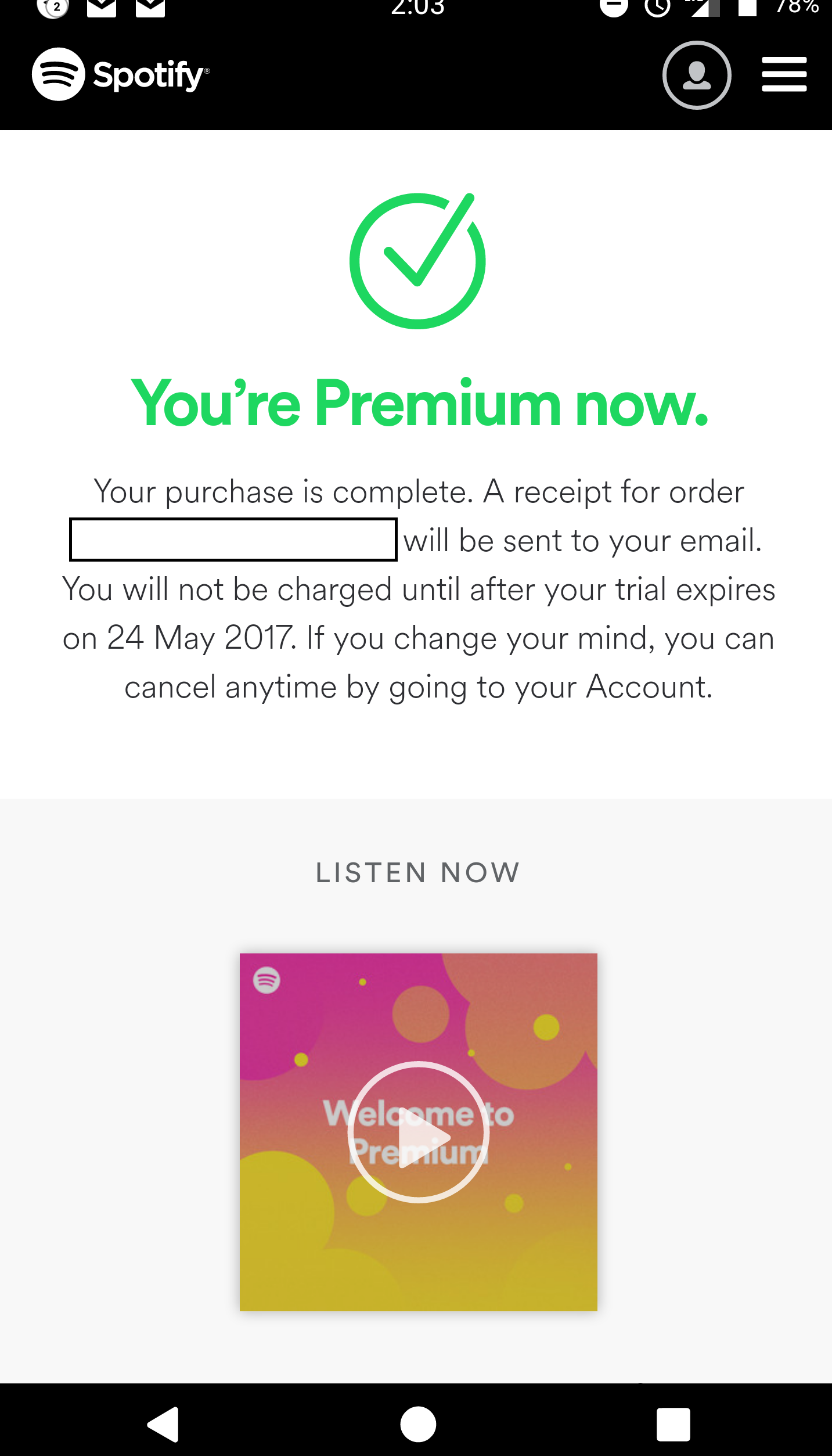The image size is (832, 1456).
Task: Go to the Spotify home logo
Action: click(120, 74)
